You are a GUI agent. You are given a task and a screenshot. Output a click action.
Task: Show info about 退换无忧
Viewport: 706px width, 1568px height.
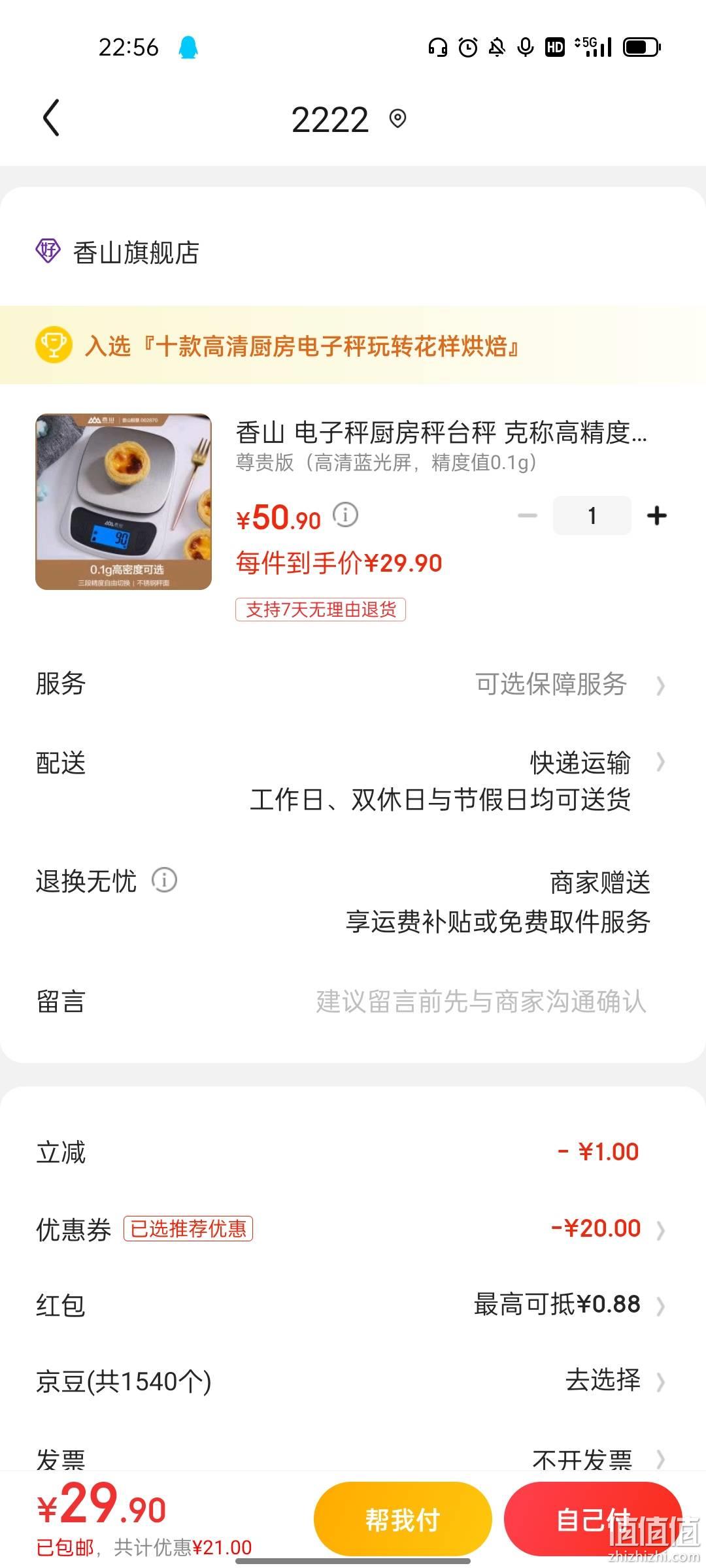click(164, 880)
